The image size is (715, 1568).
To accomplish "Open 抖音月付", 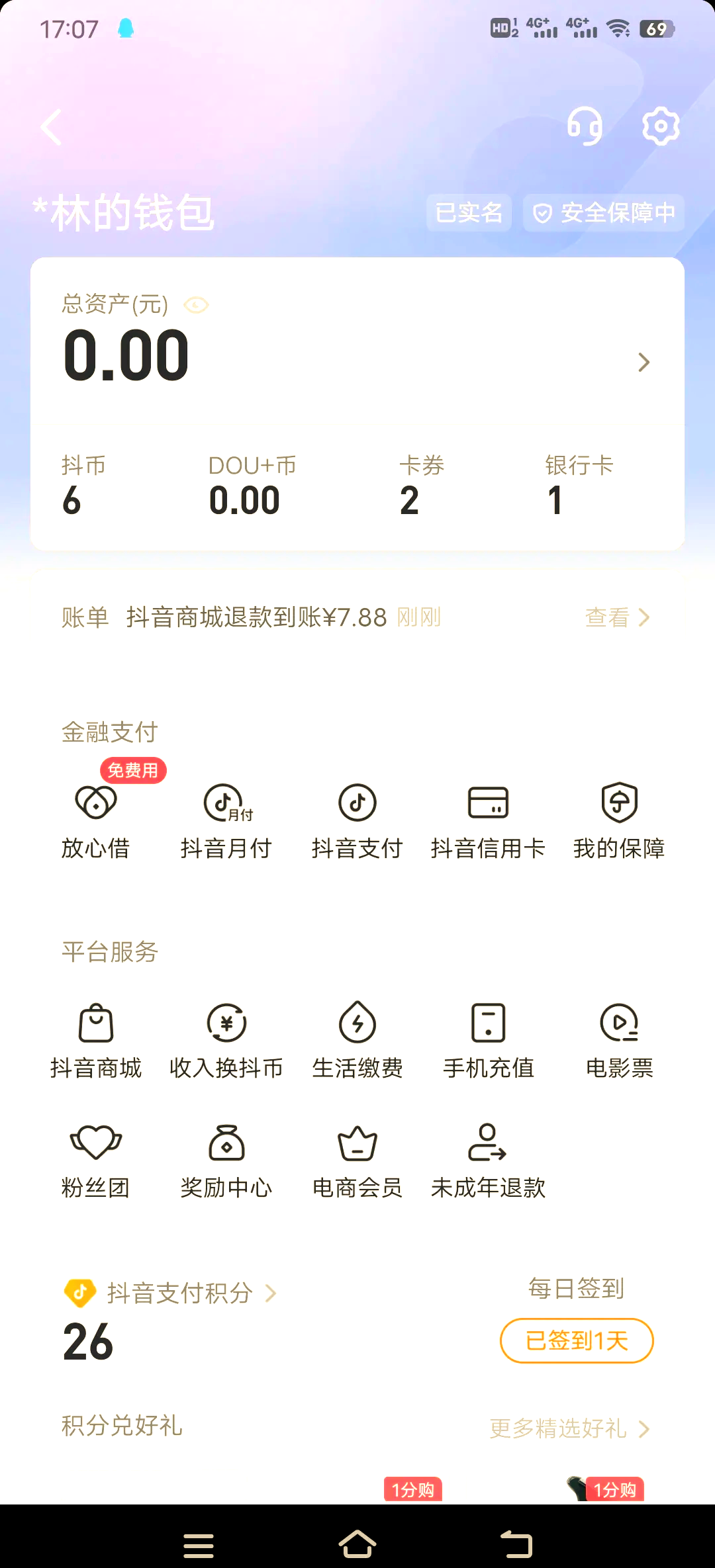I will tap(226, 820).
